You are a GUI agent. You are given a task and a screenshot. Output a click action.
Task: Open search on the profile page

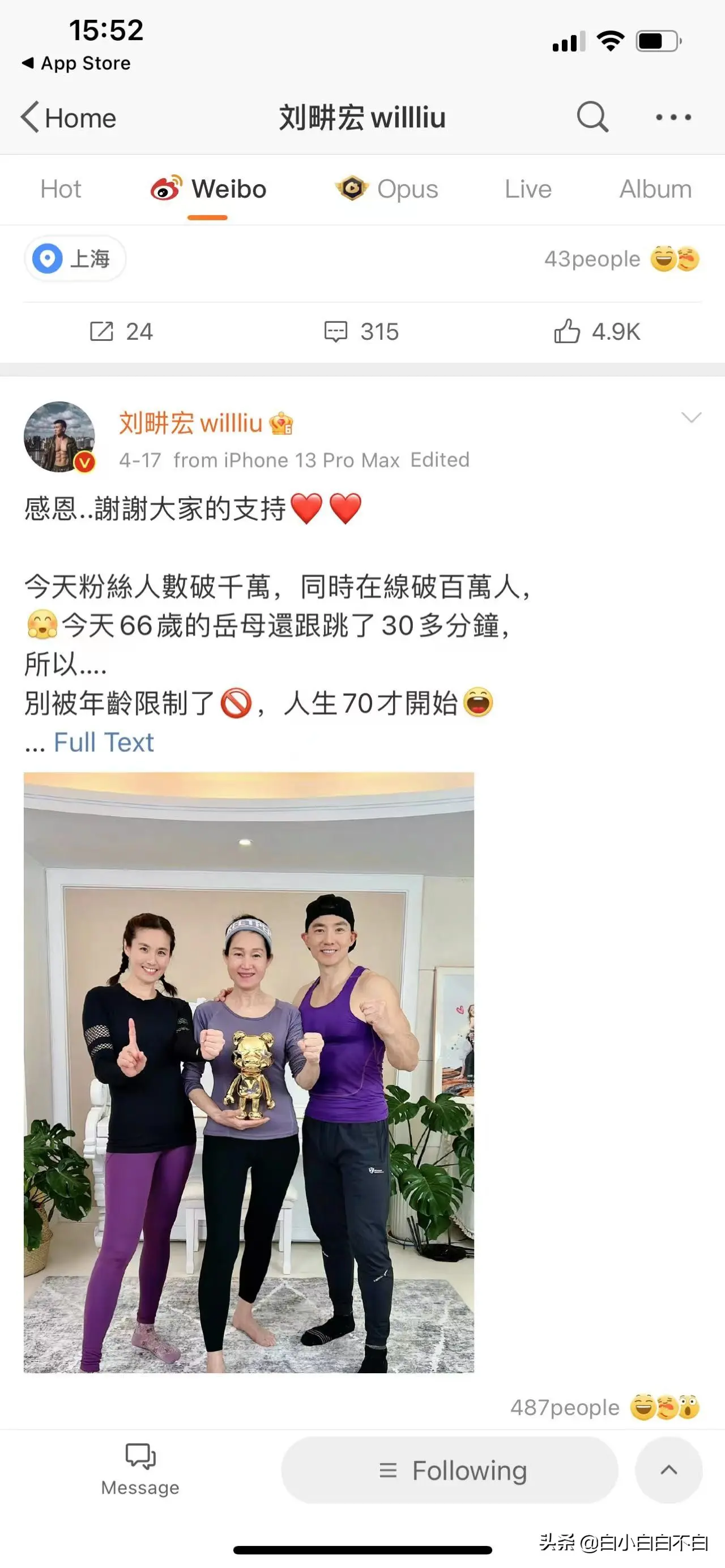tap(592, 116)
